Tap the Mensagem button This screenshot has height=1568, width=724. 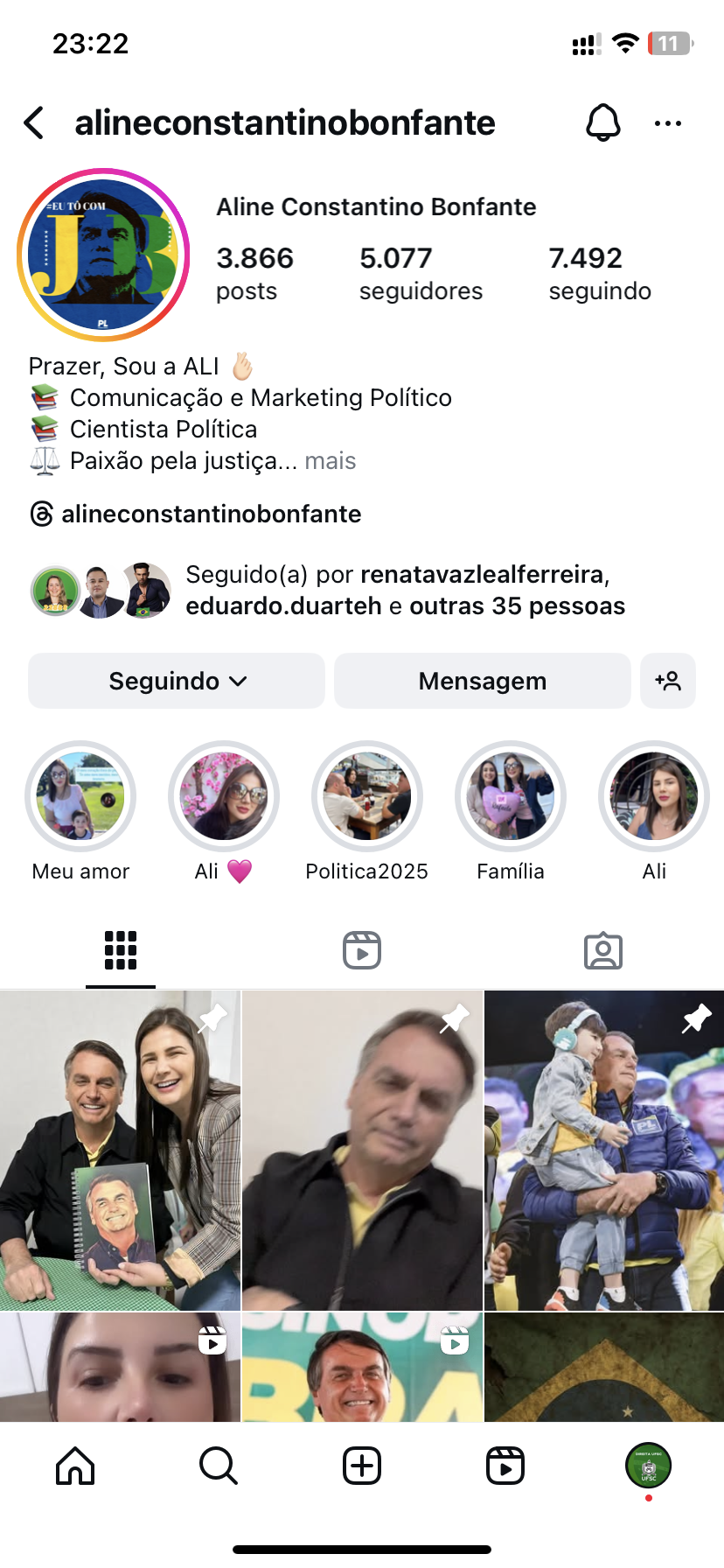click(x=482, y=681)
